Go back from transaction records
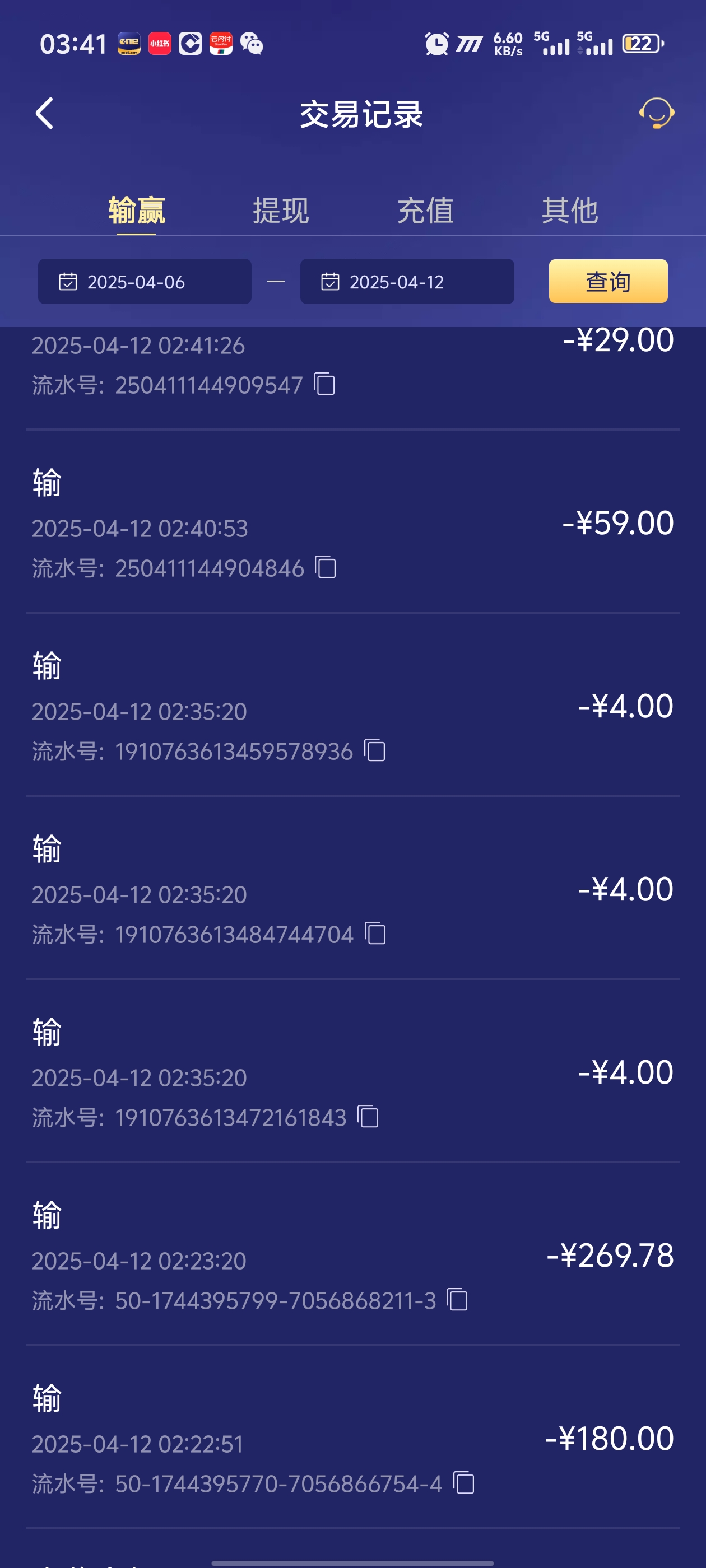 click(44, 113)
